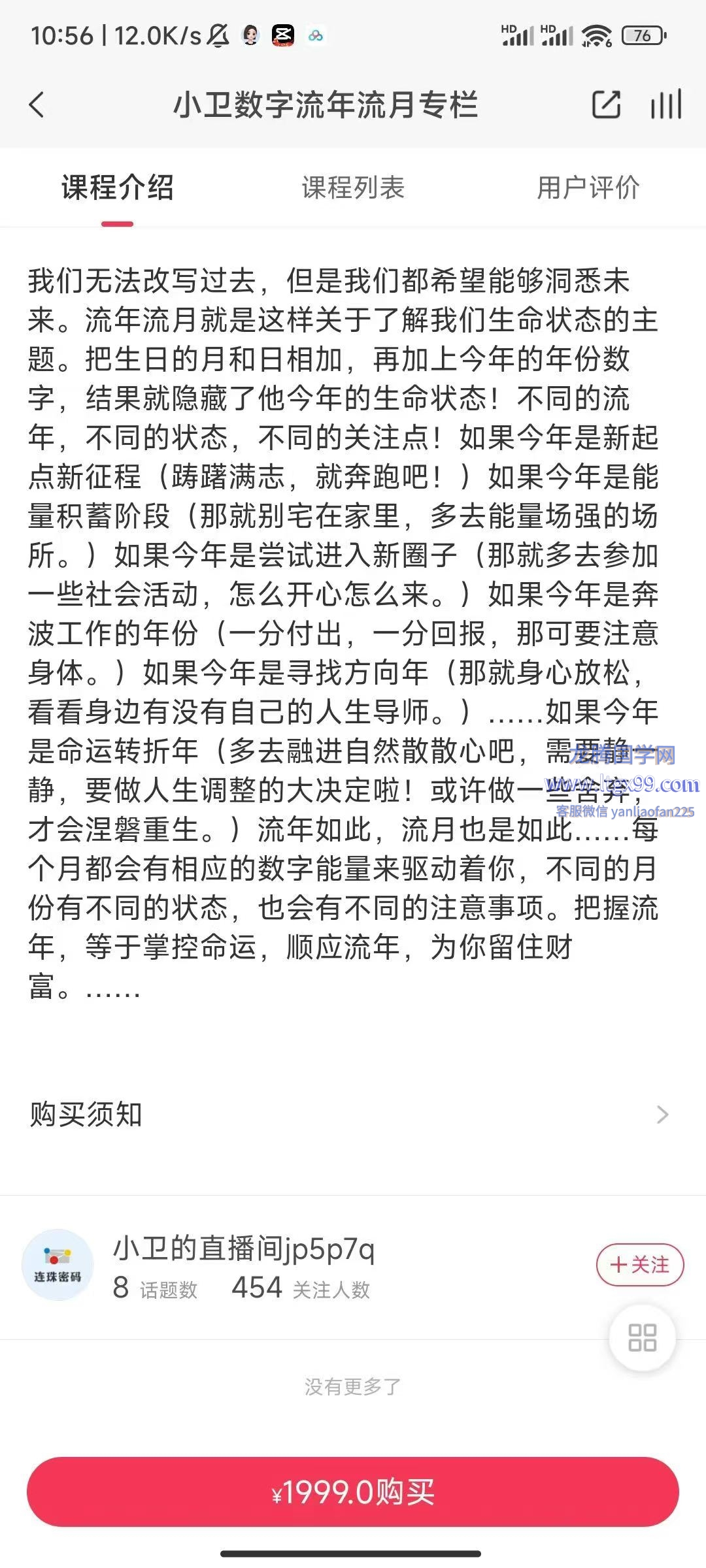This screenshot has width=706, height=1568.
Task: Follow 小卫的直播间 with the 关注 button
Action: coord(640,1265)
